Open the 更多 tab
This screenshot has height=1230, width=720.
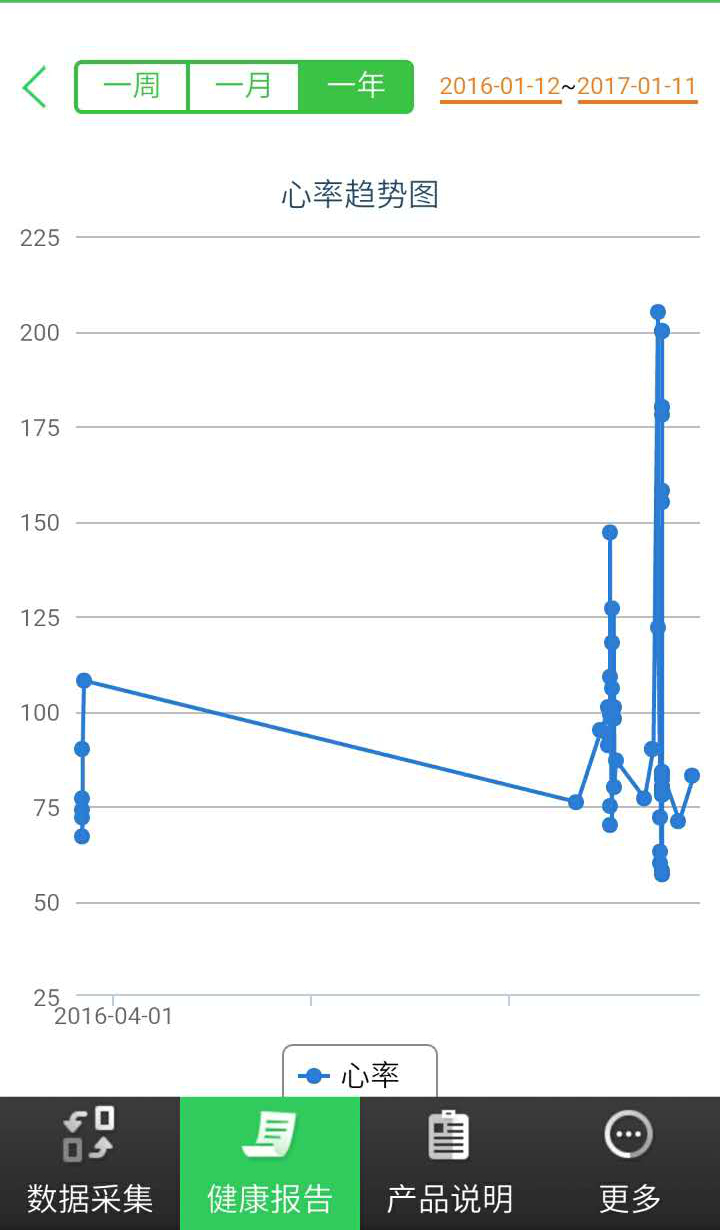point(630,1163)
